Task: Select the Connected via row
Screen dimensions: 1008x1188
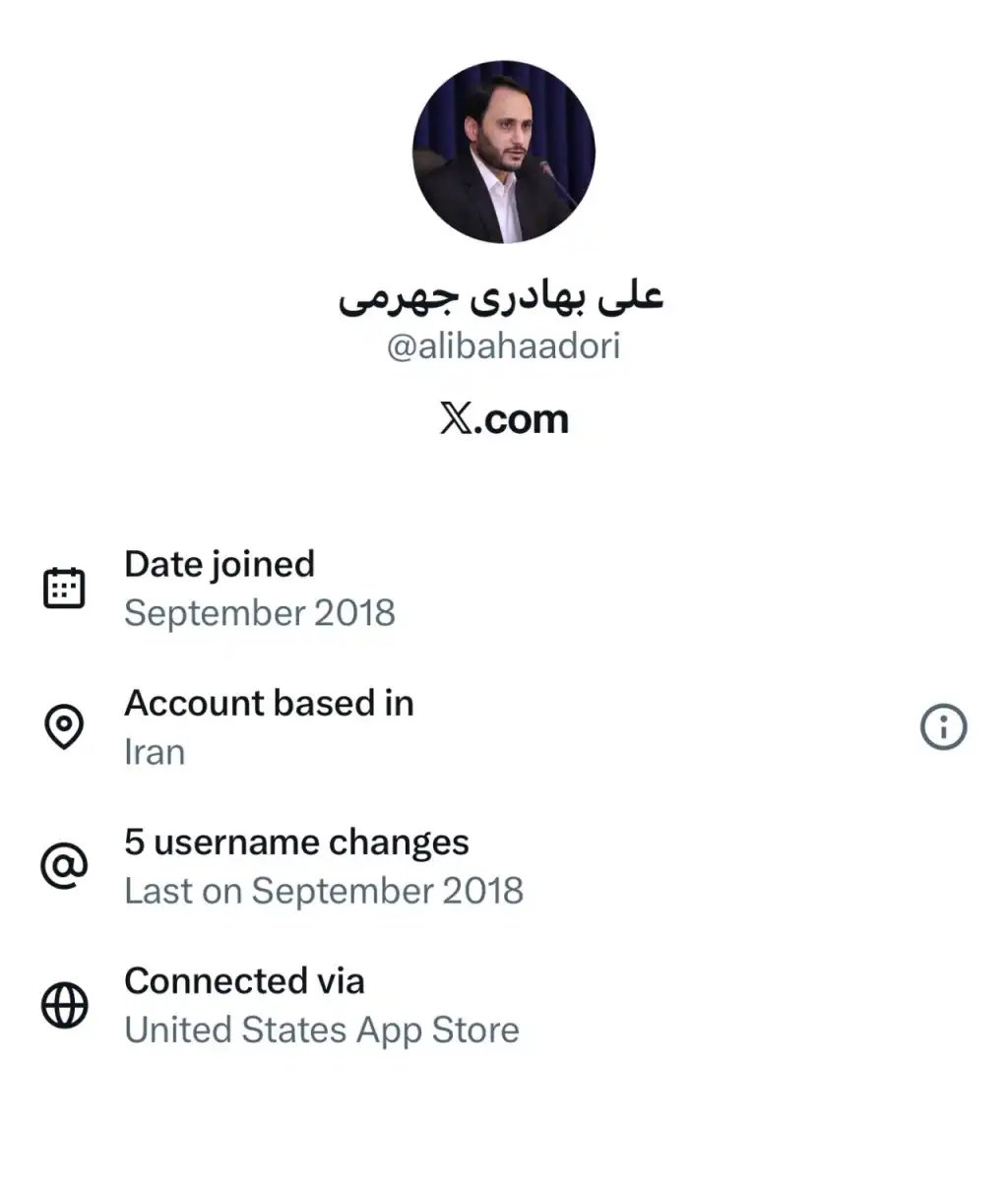Action: 244,981
